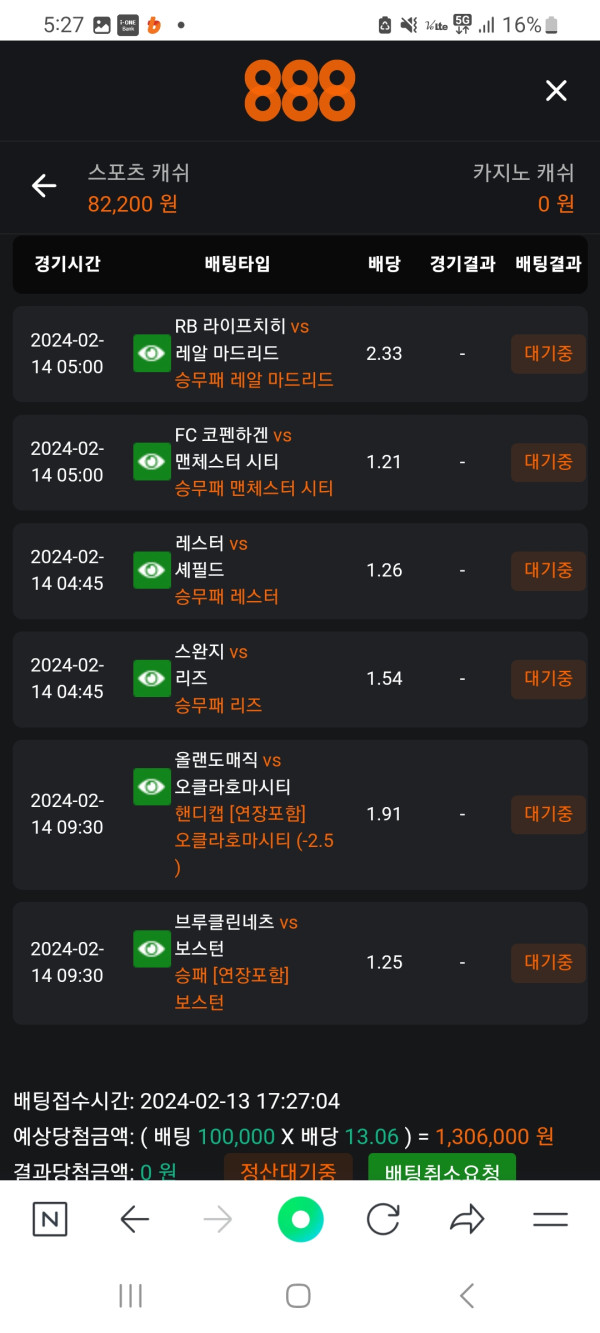Reload the page with the refresh icon
The width and height of the screenshot is (600, 1333).
point(383,1219)
